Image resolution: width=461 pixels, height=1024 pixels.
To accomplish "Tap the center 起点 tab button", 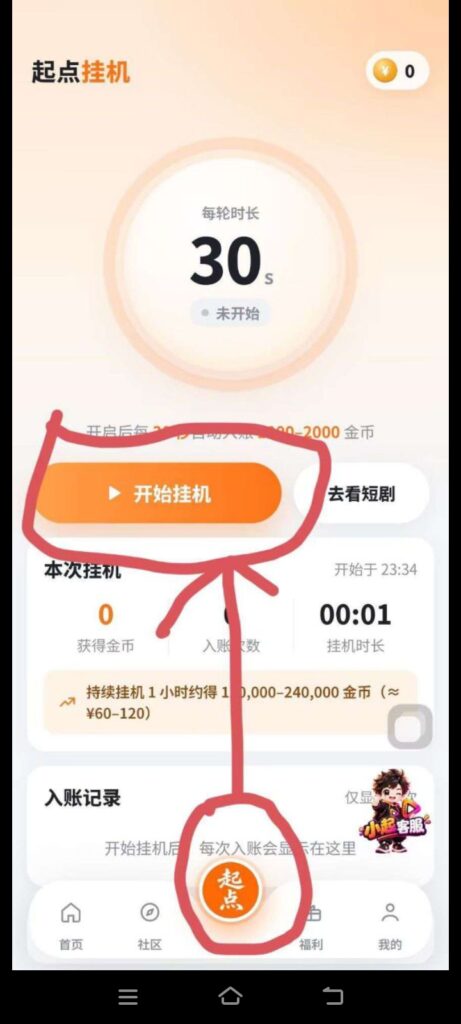I will click(230, 890).
